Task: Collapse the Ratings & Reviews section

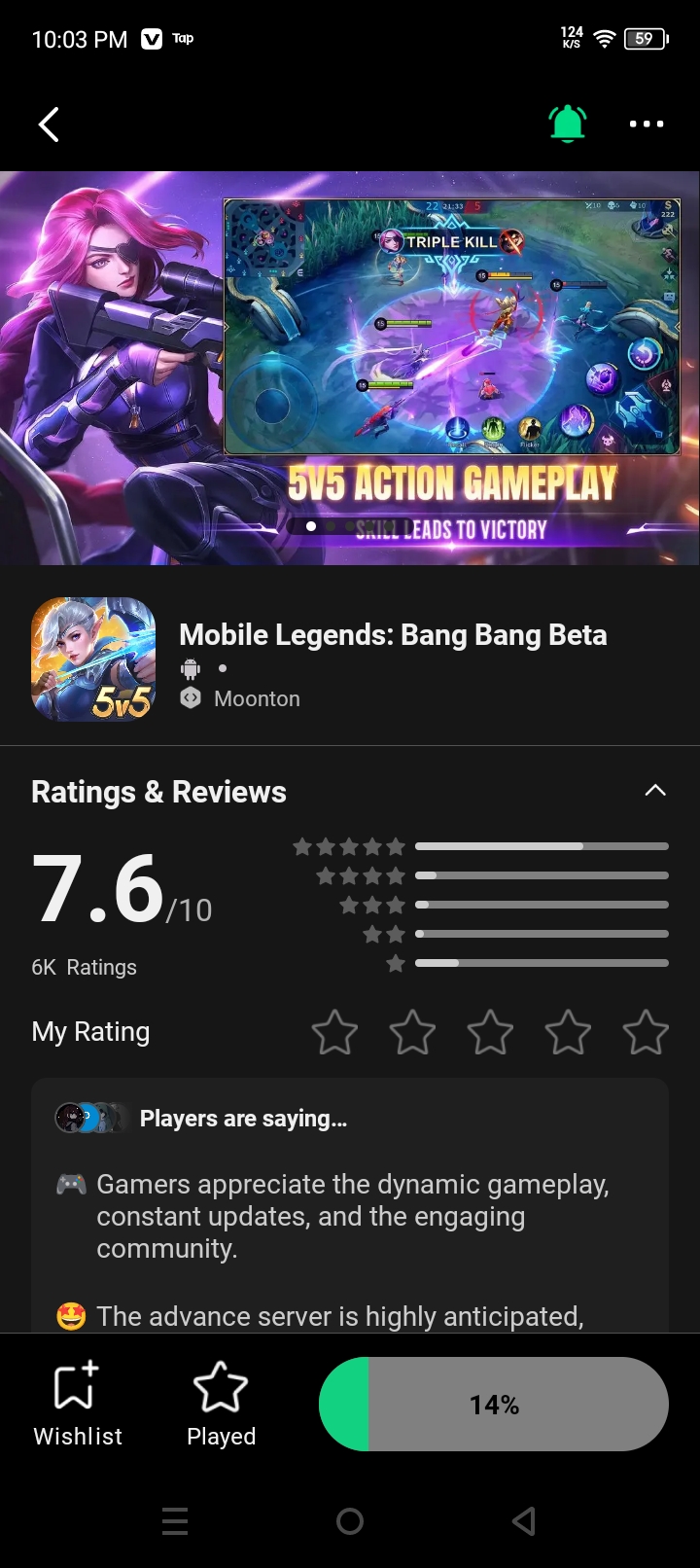Action: [655, 791]
